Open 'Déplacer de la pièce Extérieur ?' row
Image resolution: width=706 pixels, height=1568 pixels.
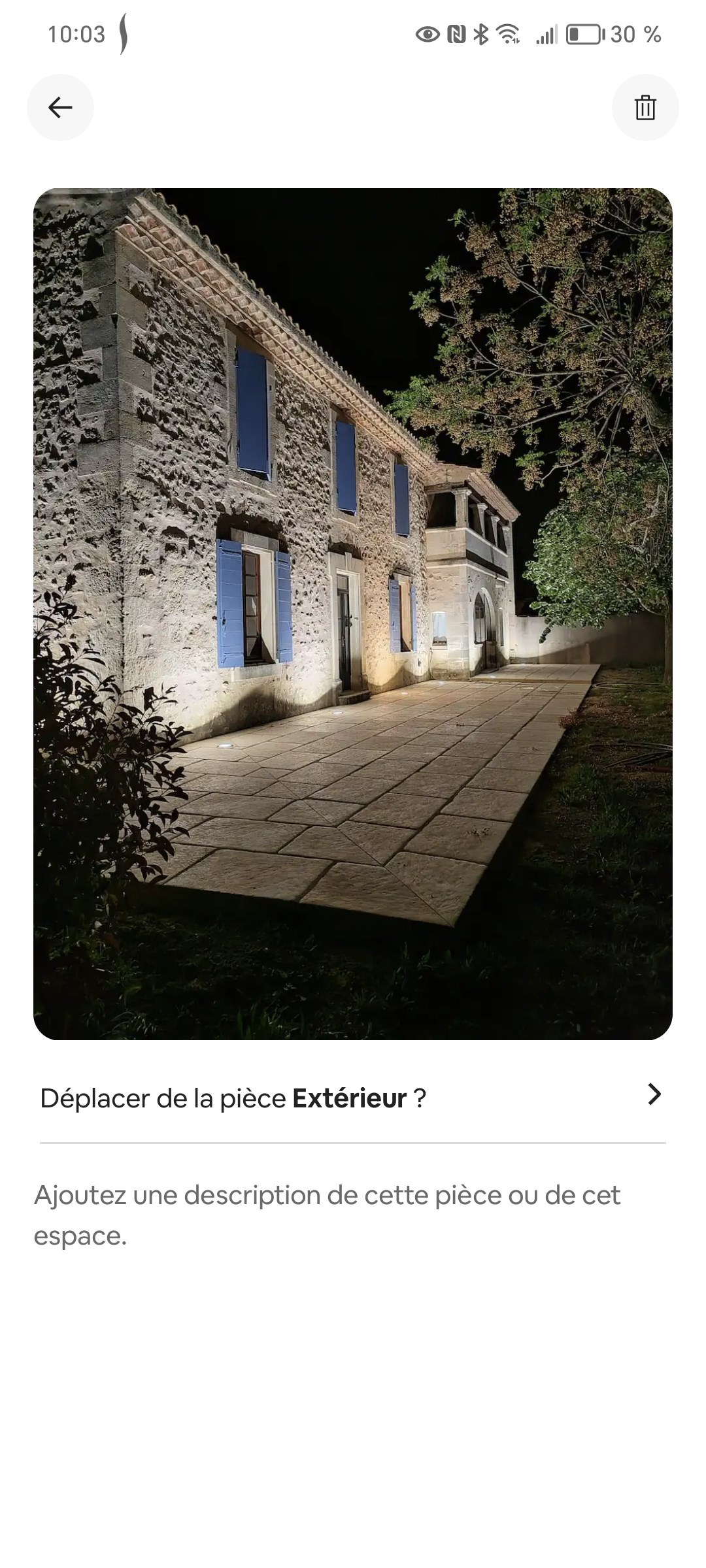pos(353,1098)
